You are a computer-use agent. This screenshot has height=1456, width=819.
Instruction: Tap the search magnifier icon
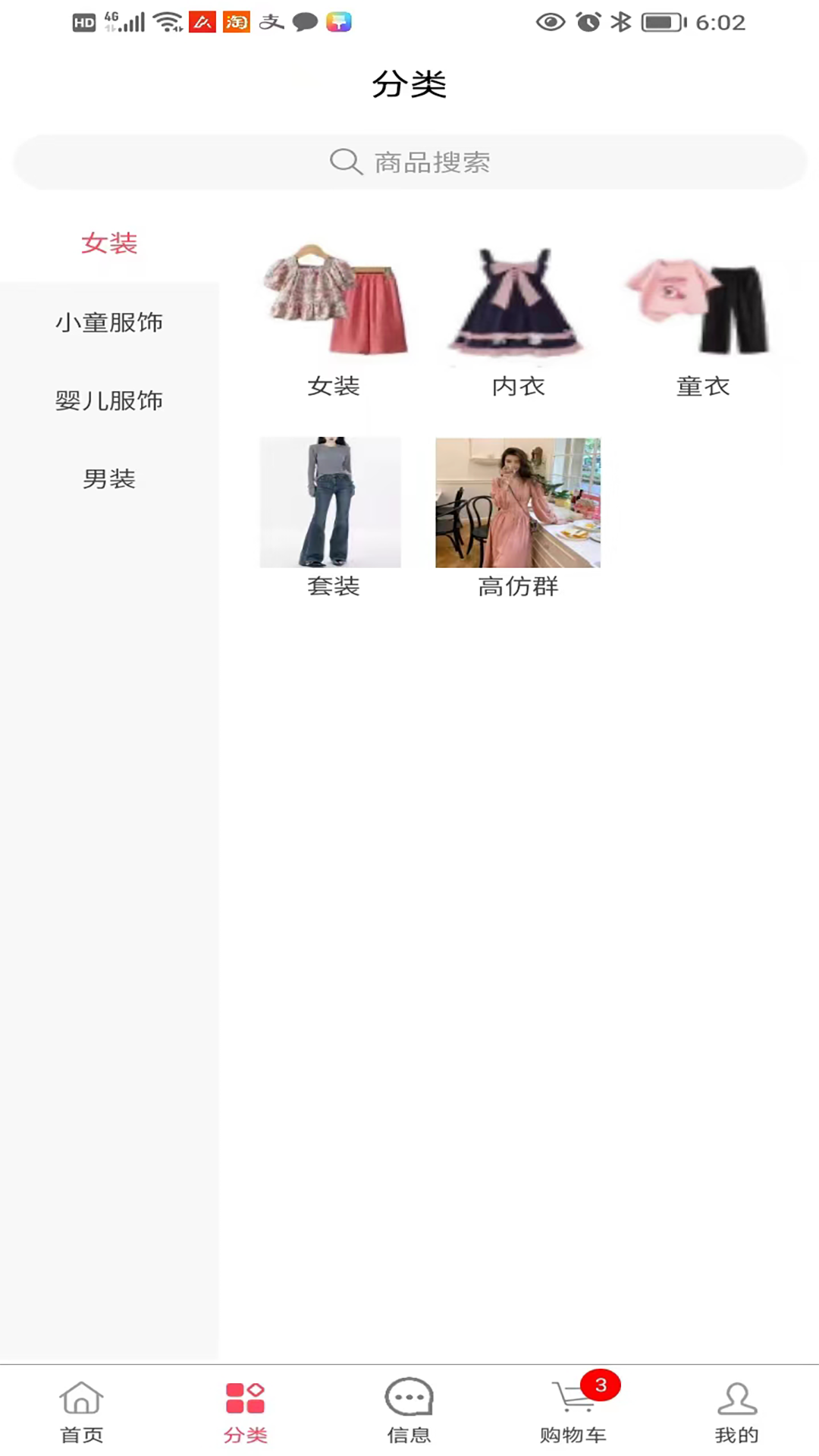click(x=346, y=162)
